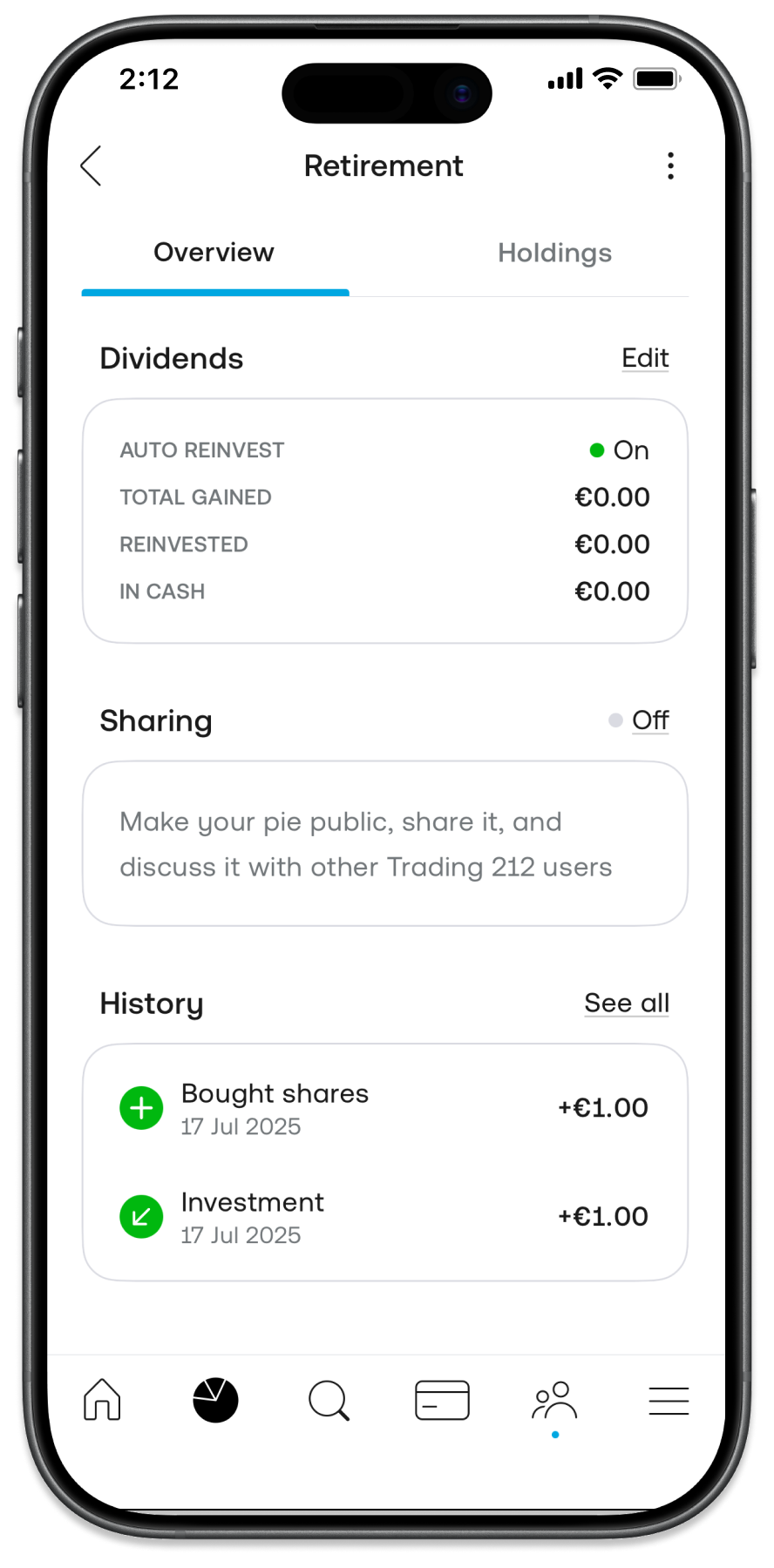The height and width of the screenshot is (1568, 774).
Task: Go back from the Retirement pie
Action: [92, 166]
